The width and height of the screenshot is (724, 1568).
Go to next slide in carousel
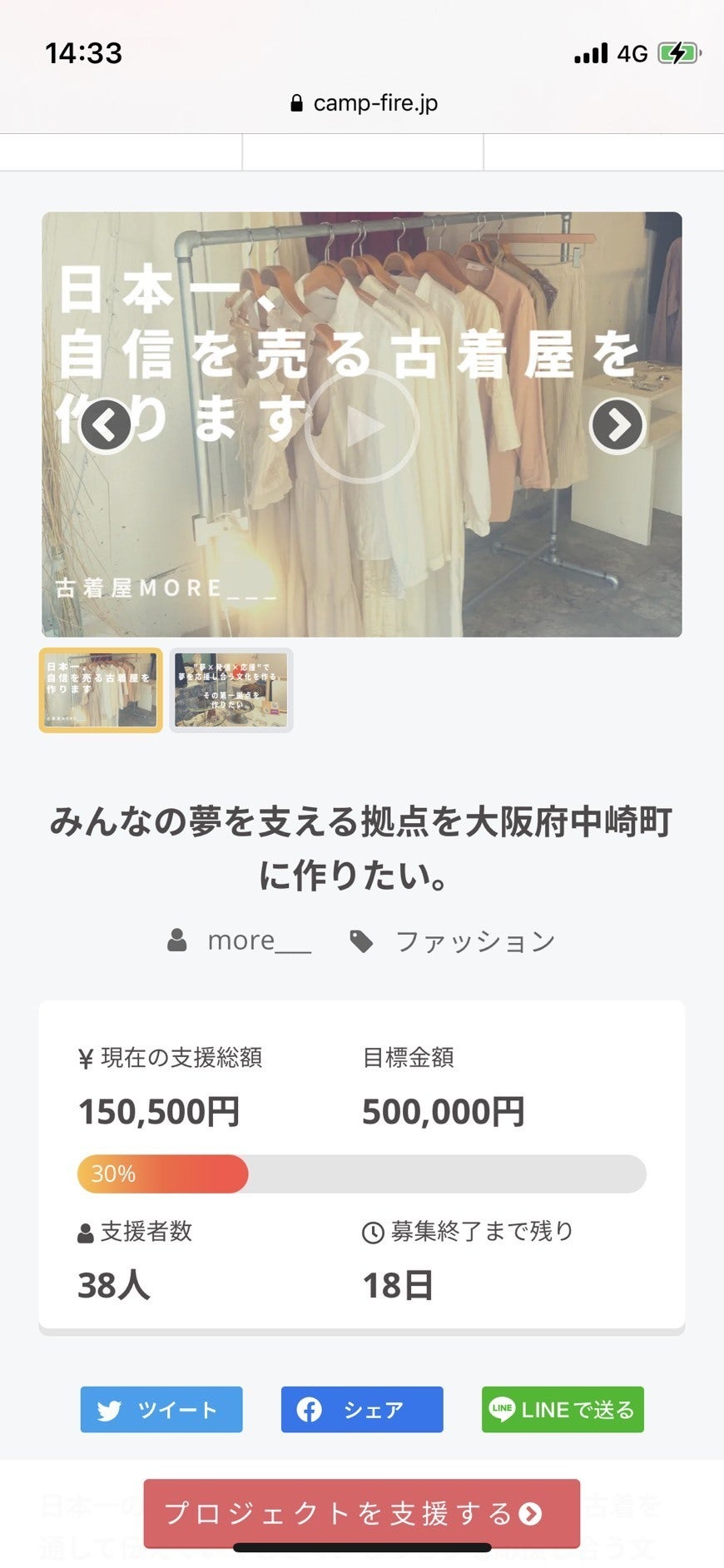coord(617,425)
